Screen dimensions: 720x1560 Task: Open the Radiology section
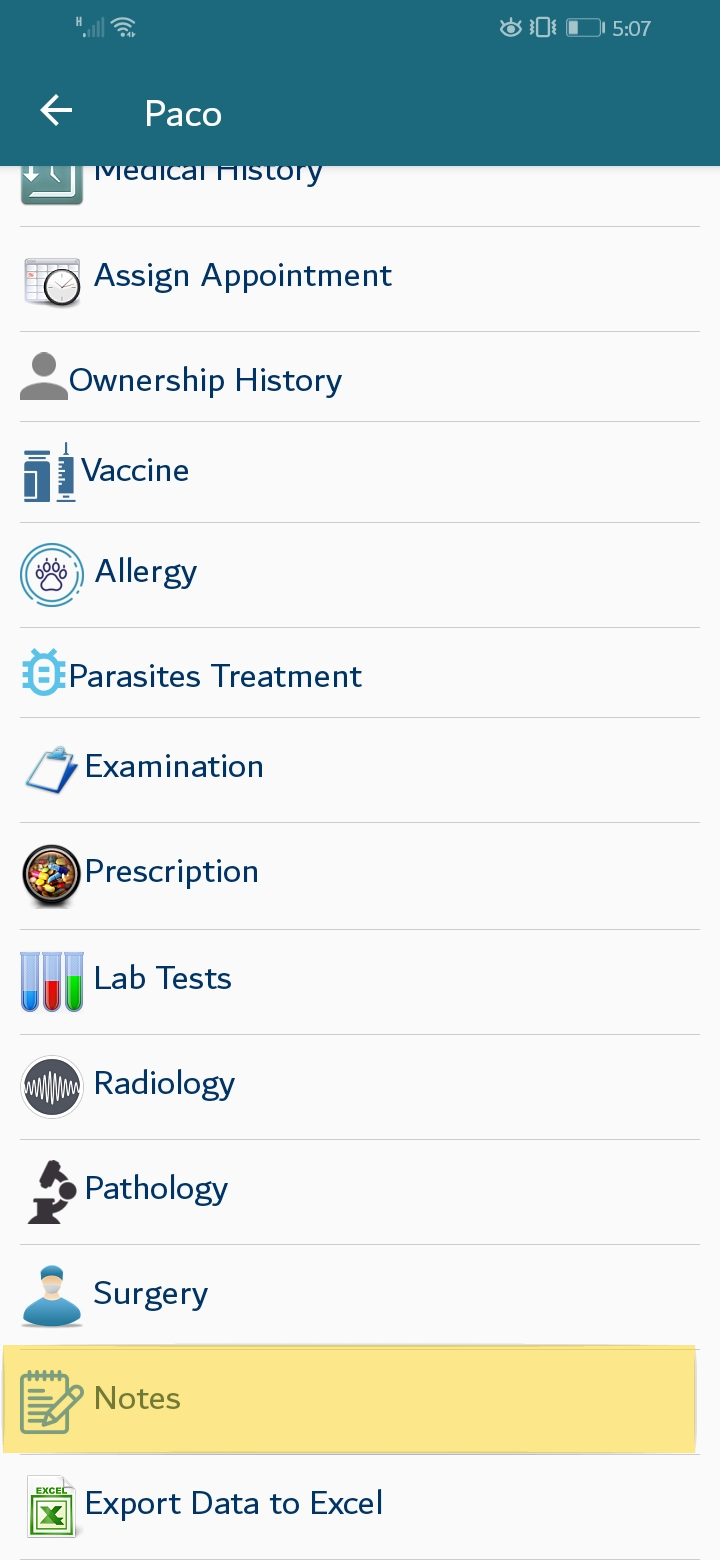point(360,1087)
